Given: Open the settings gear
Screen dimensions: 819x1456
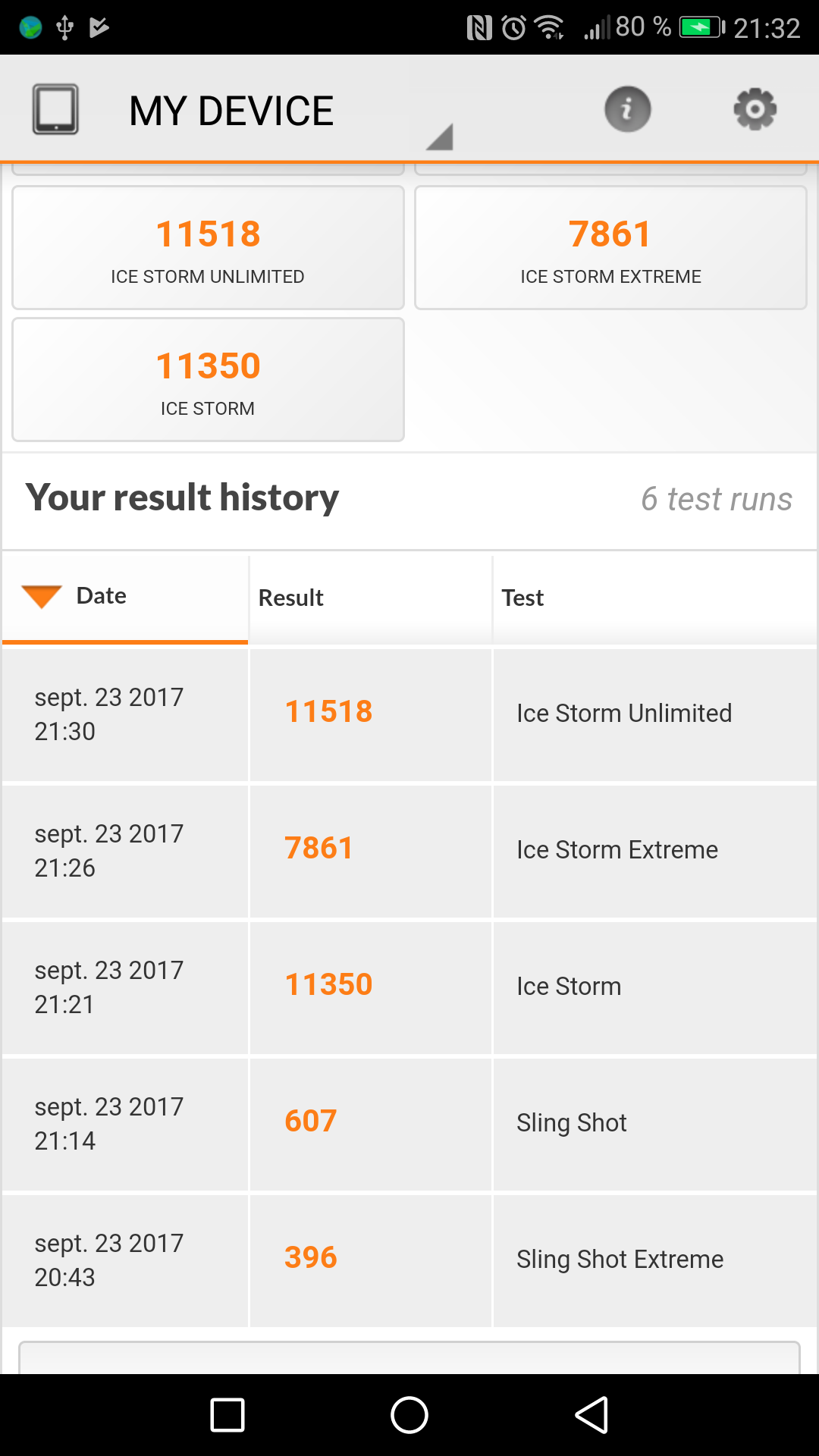Looking at the screenshot, I should (755, 109).
